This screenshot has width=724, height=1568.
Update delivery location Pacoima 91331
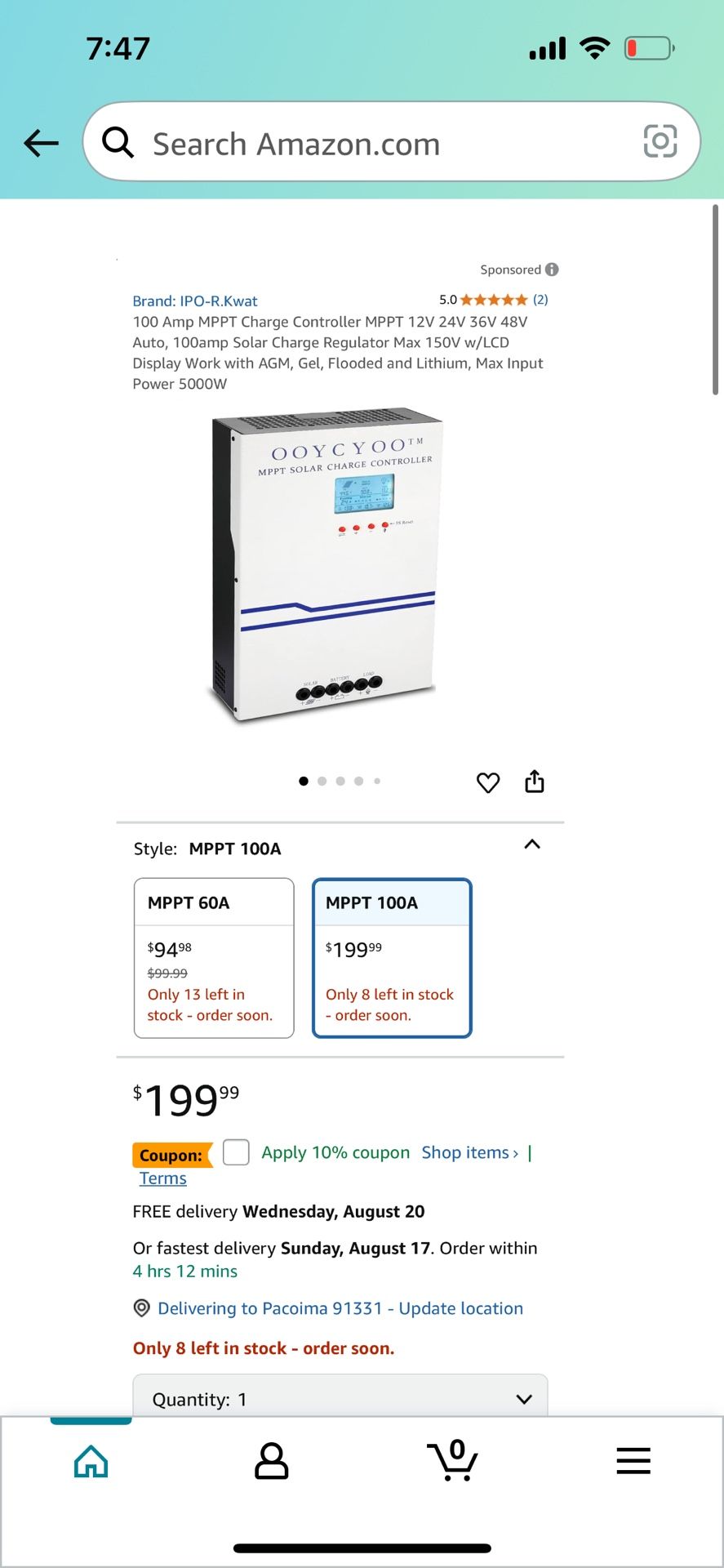point(340,1308)
